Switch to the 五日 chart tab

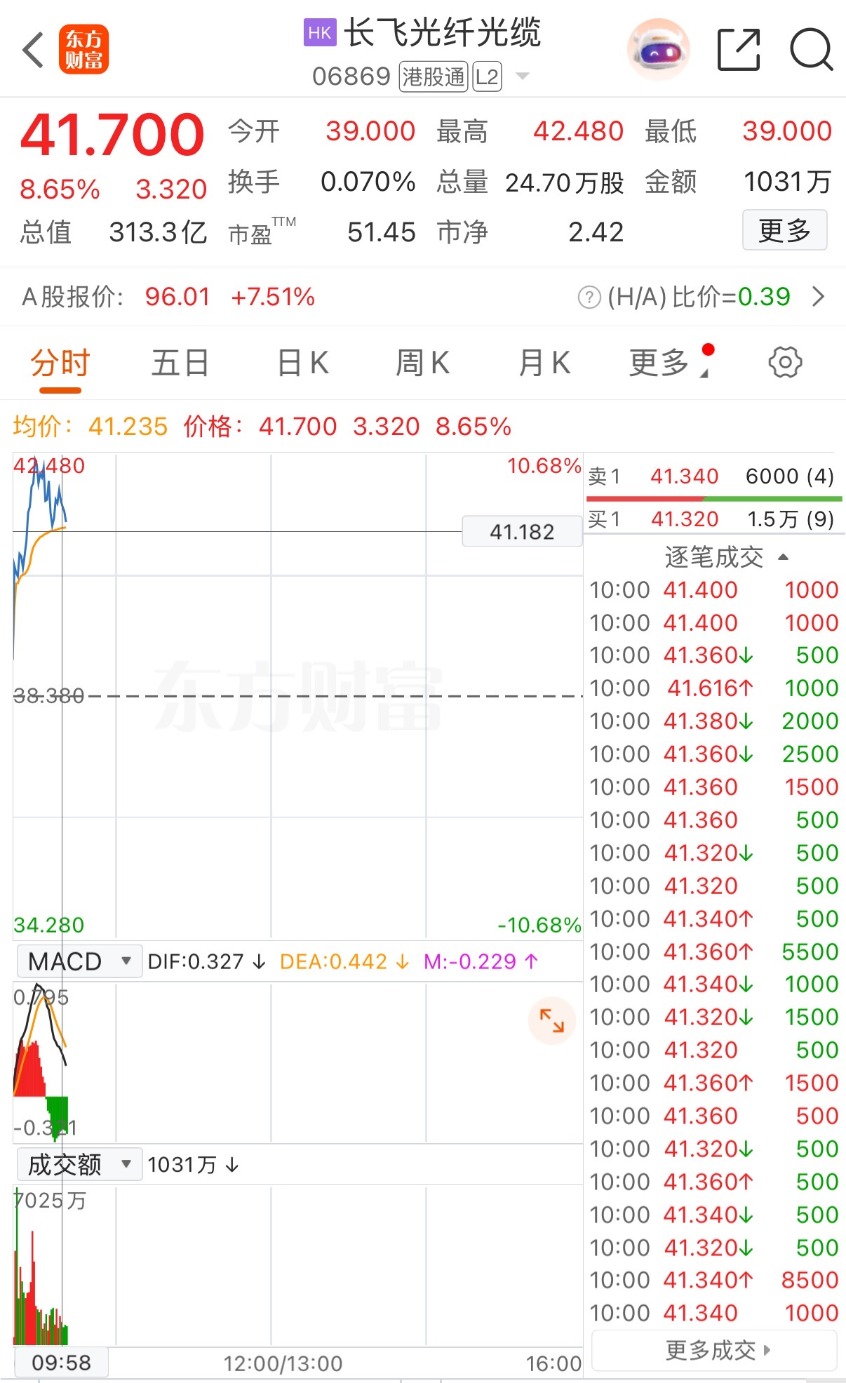click(180, 363)
